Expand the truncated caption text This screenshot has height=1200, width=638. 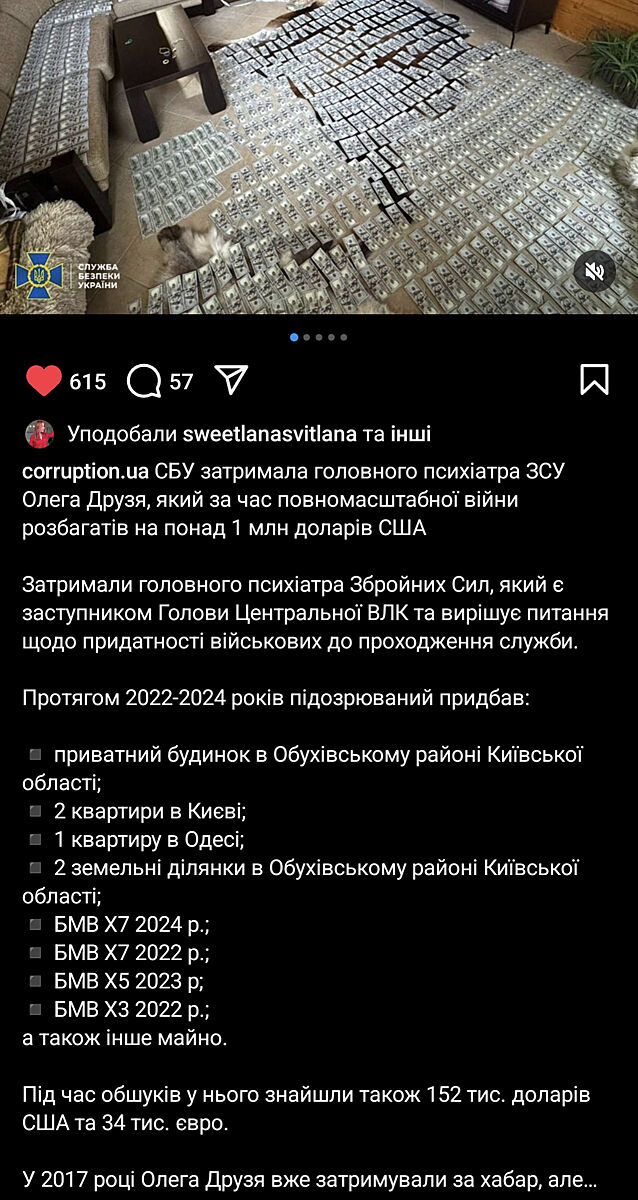590,1179
